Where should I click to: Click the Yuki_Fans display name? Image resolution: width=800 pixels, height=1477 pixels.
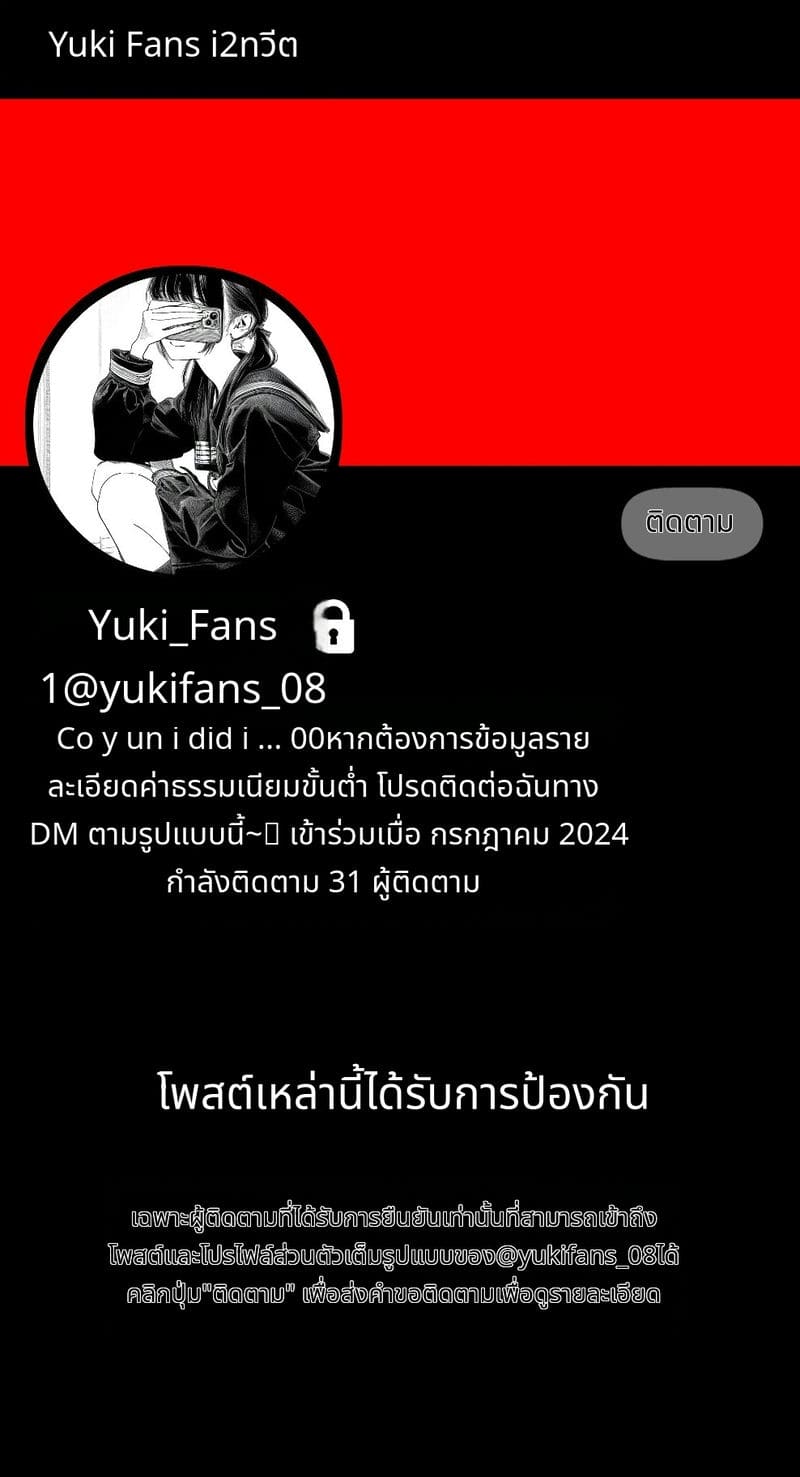tap(182, 628)
